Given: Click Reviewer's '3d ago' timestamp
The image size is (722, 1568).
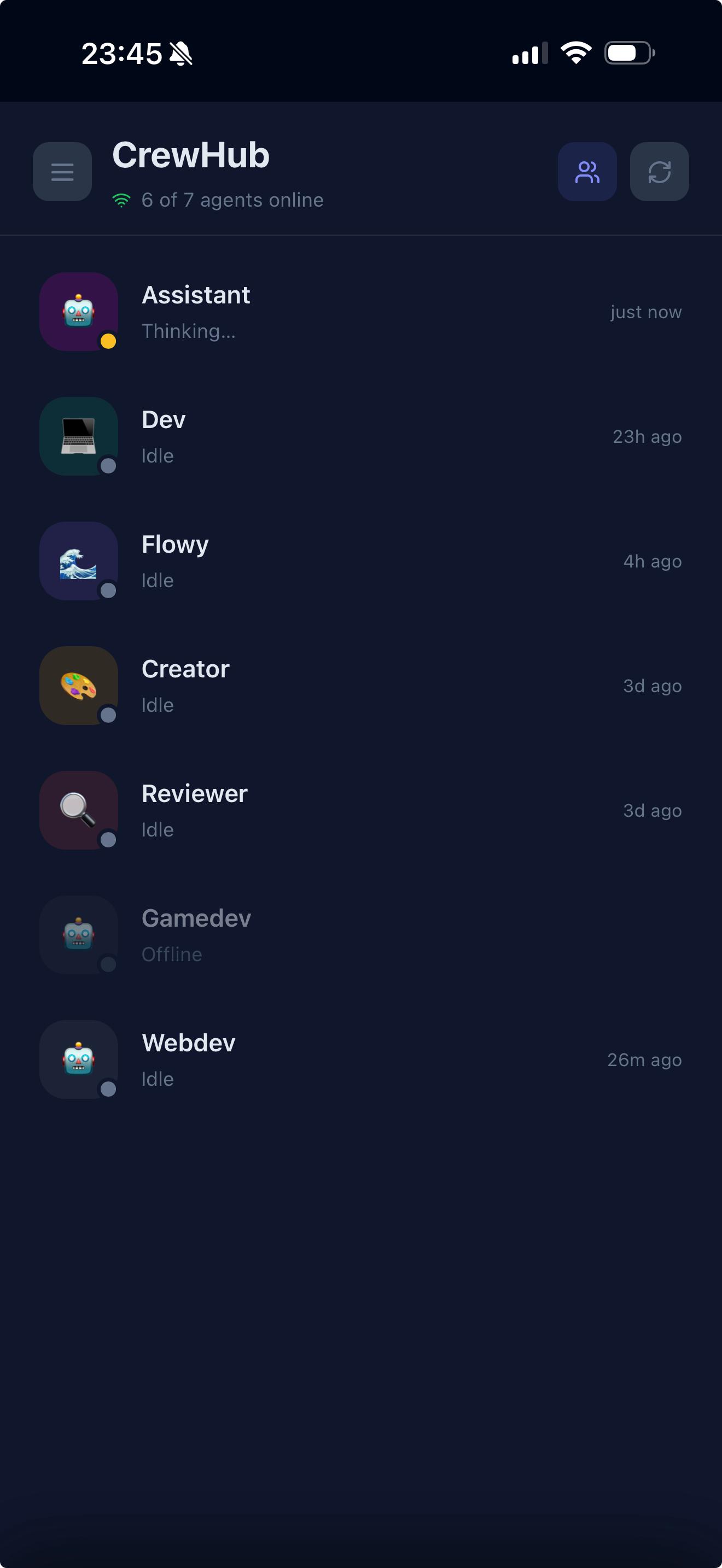Looking at the screenshot, I should coord(652,810).
